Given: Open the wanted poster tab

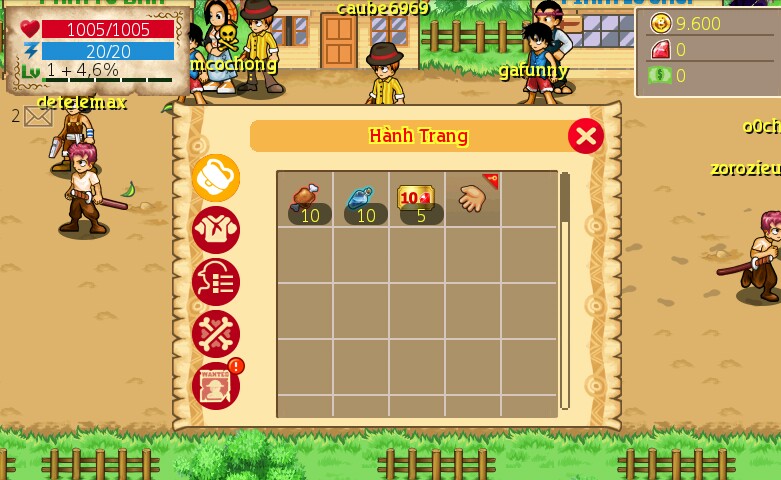Looking at the screenshot, I should (216, 386).
